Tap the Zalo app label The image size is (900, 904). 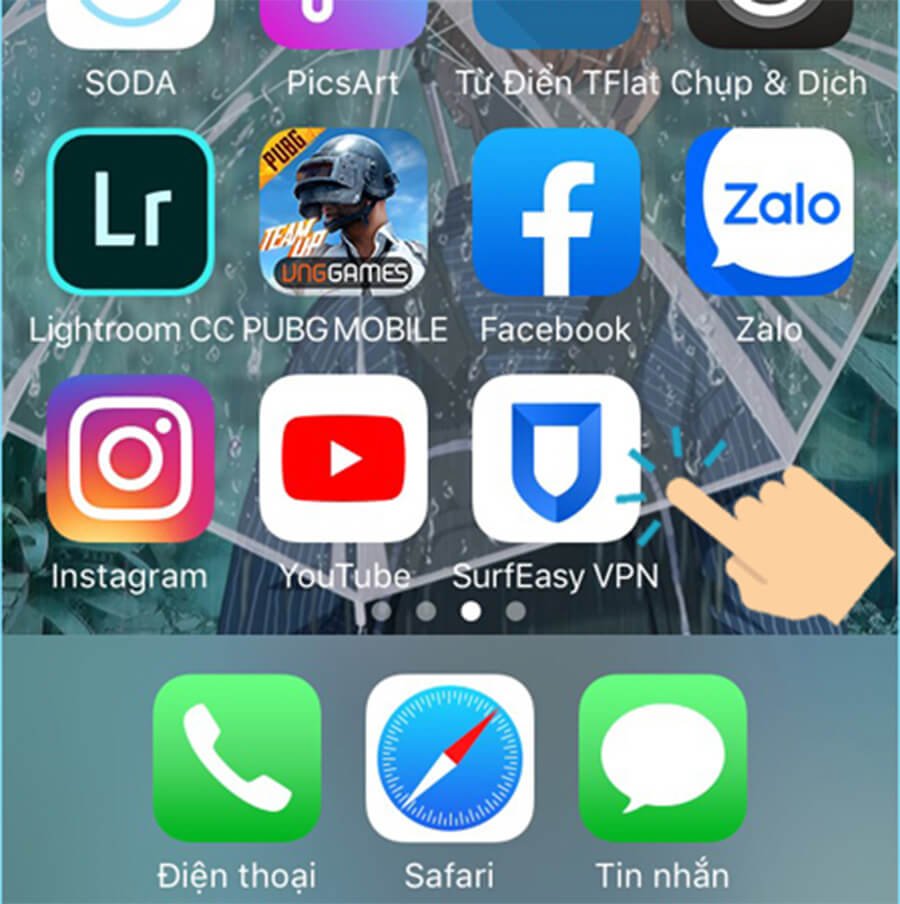(x=770, y=328)
